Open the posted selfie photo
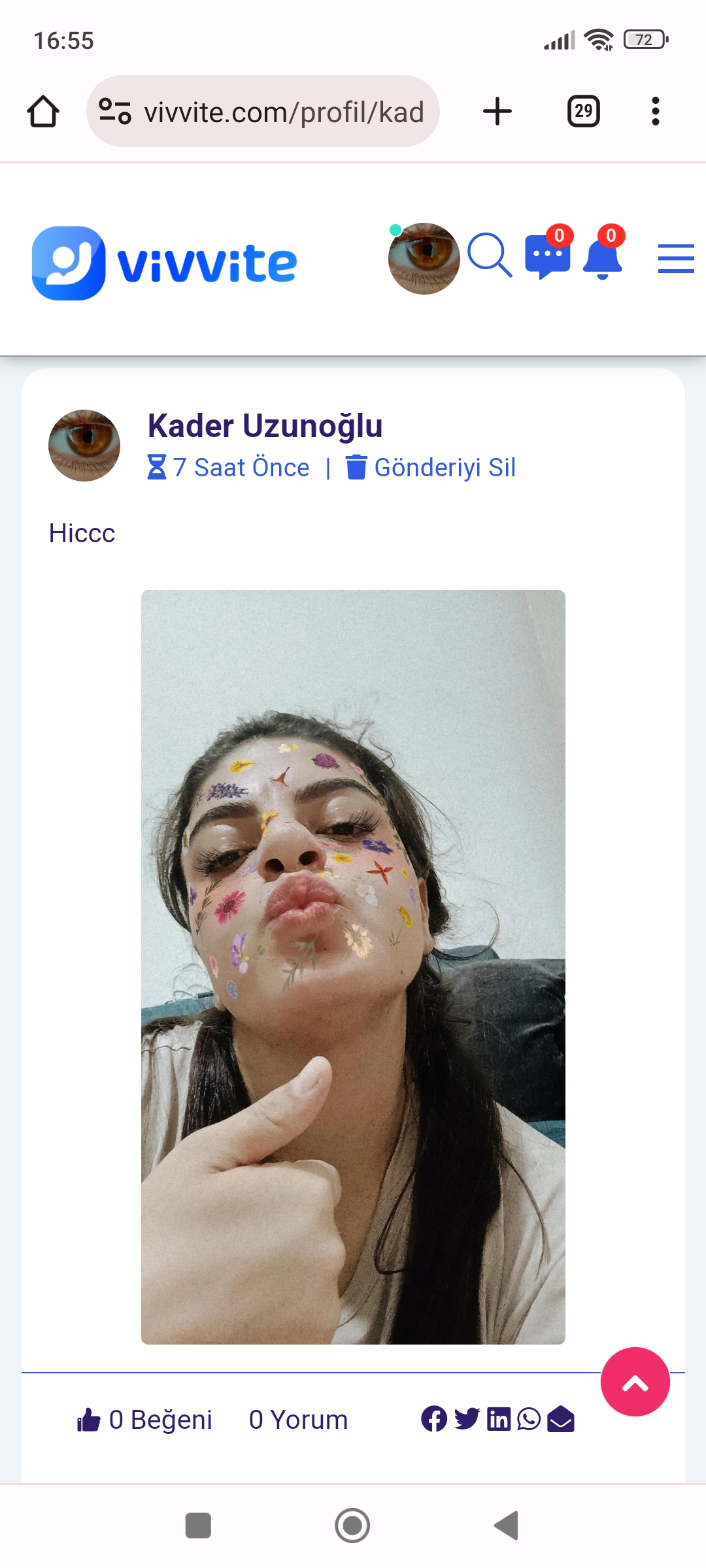Image resolution: width=706 pixels, height=1568 pixels. [353, 967]
